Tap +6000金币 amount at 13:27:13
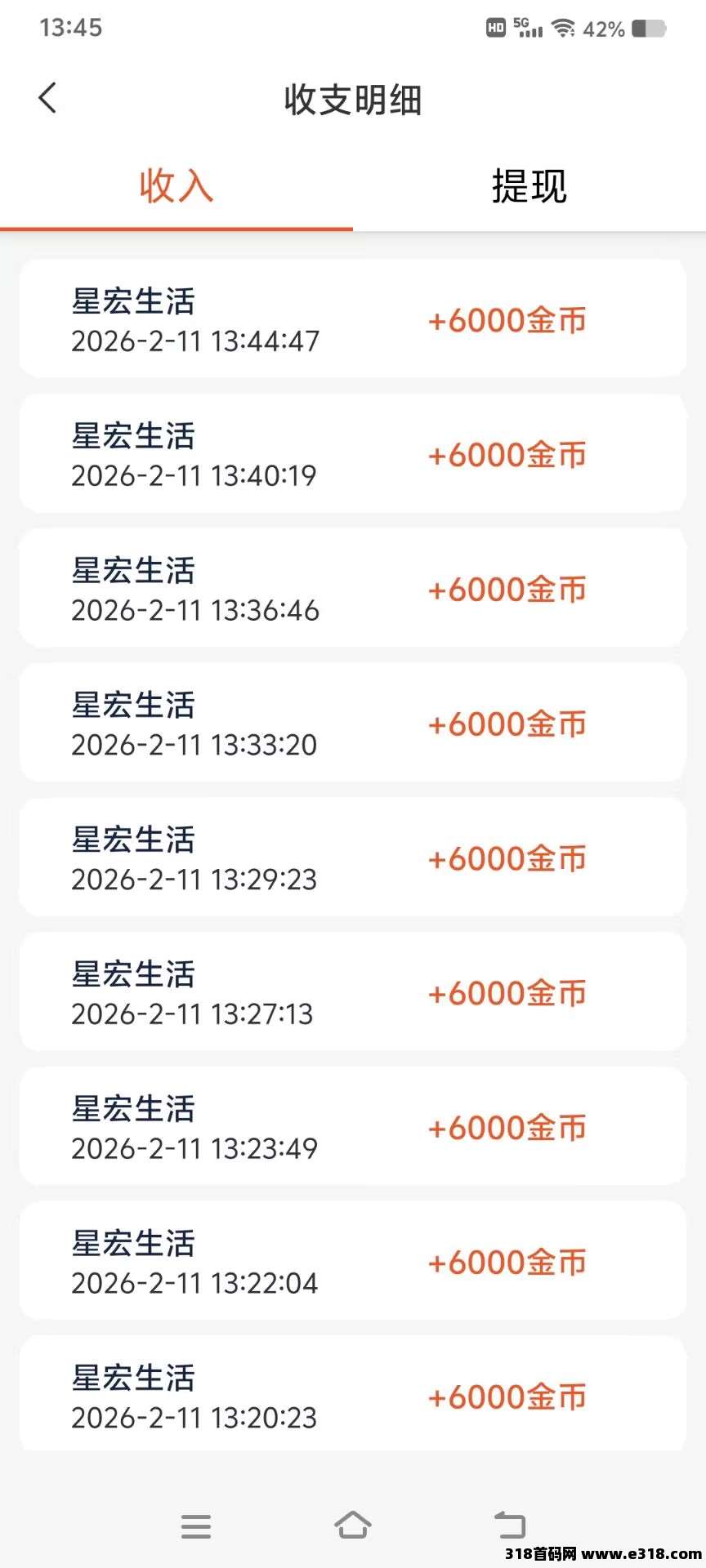 click(x=507, y=993)
